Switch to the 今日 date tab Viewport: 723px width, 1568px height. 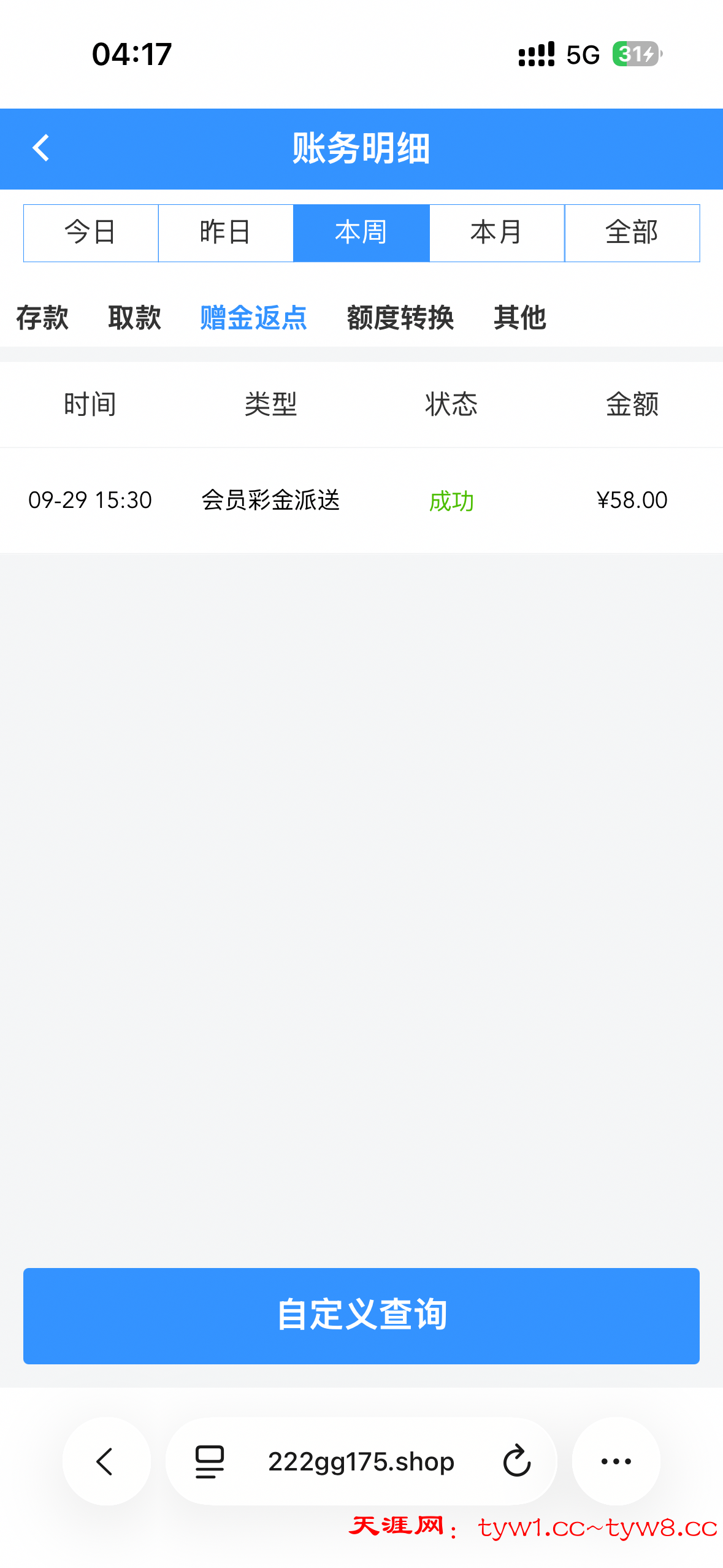(90, 233)
